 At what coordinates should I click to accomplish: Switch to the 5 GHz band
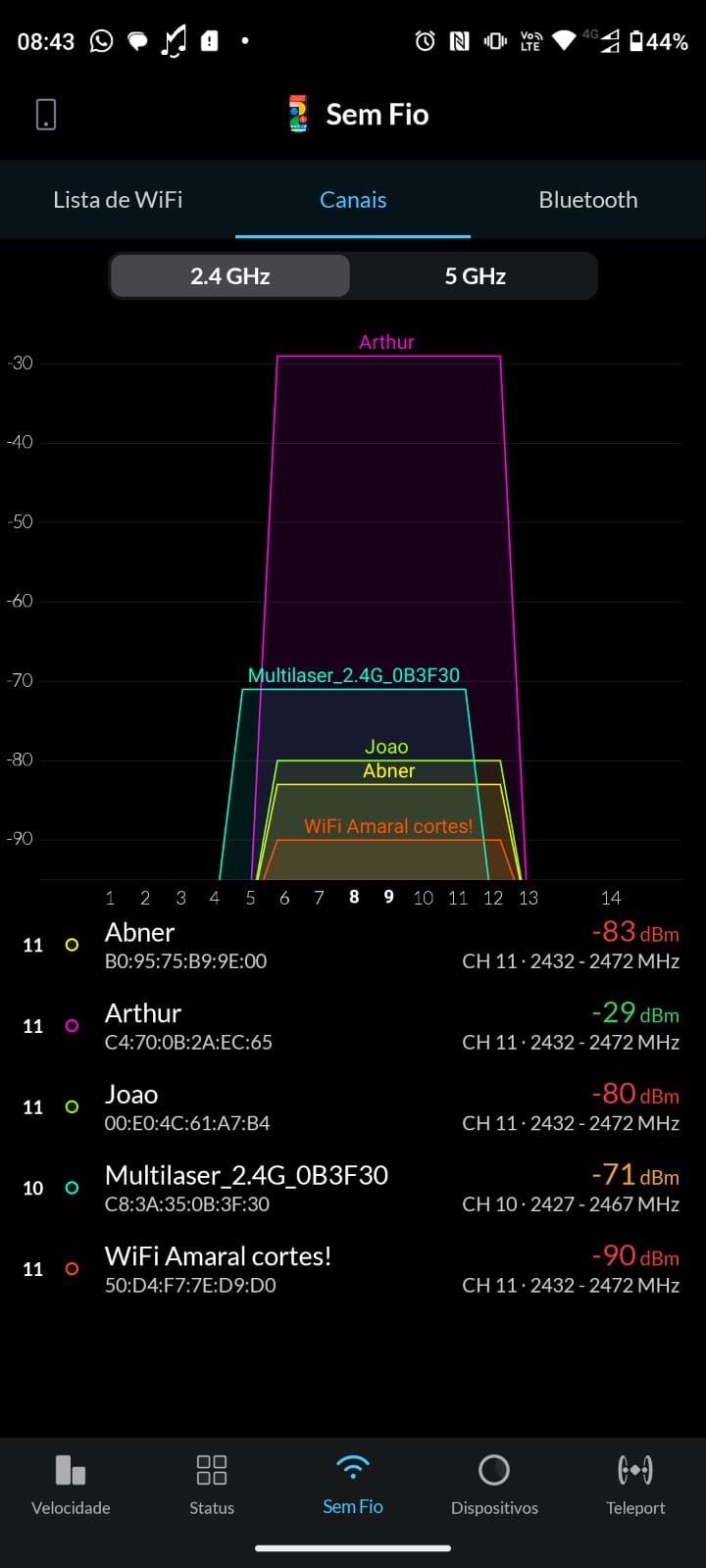point(475,276)
